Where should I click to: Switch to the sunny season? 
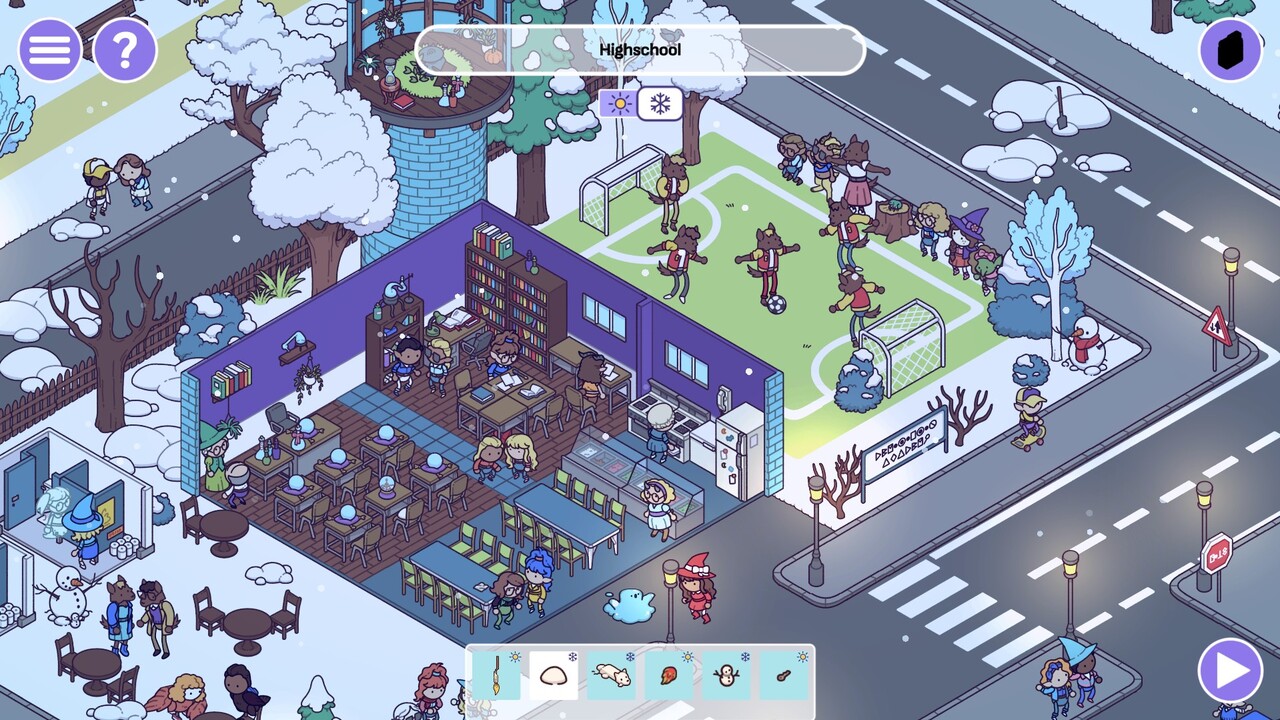(619, 104)
